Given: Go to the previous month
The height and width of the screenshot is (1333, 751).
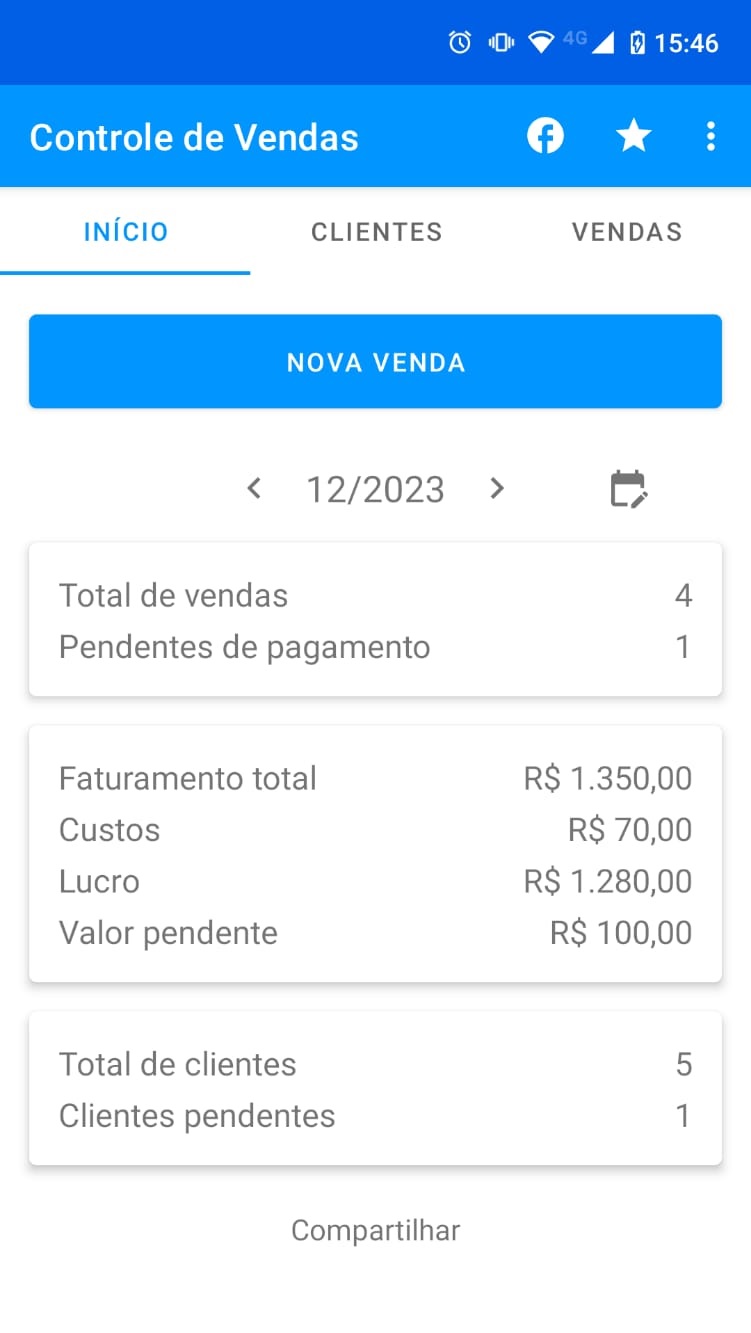Looking at the screenshot, I should click(x=254, y=489).
